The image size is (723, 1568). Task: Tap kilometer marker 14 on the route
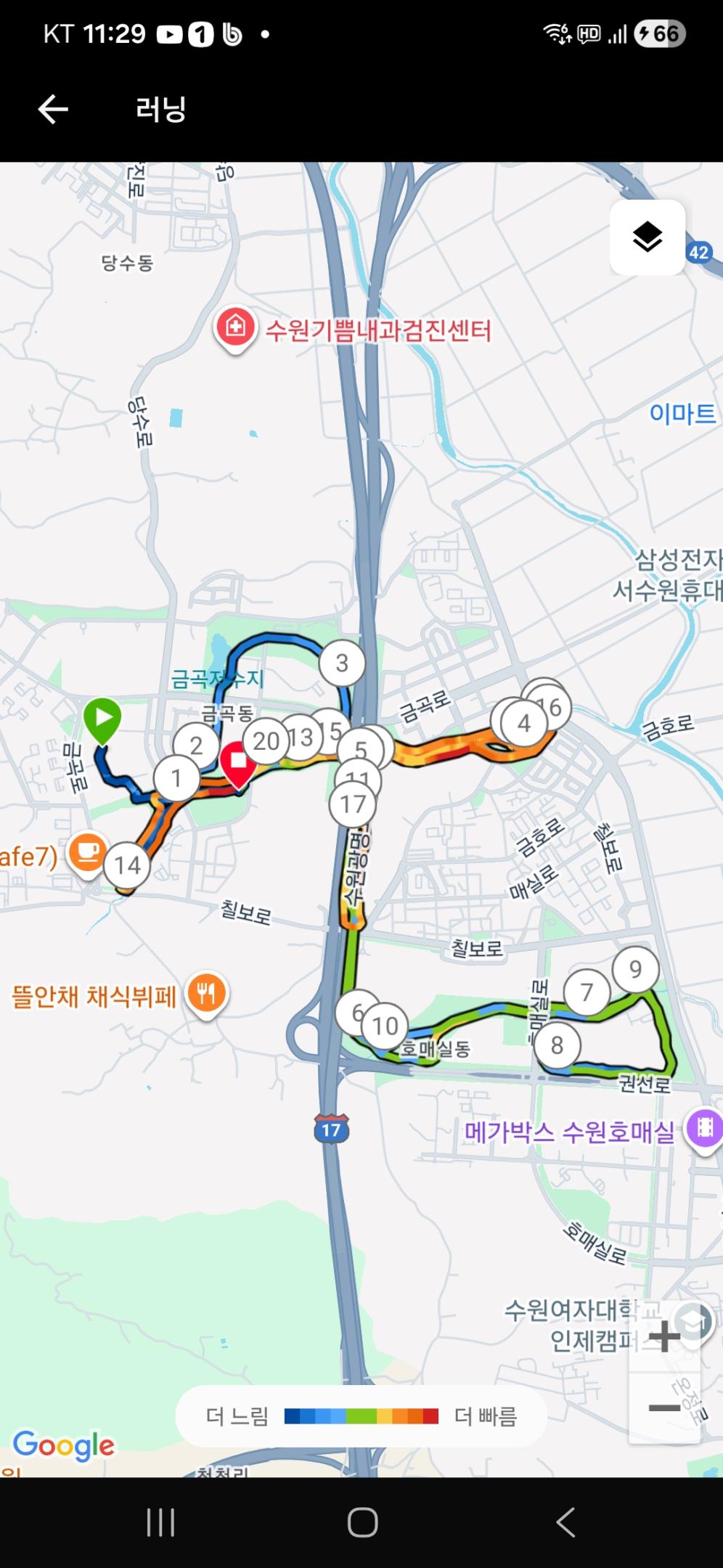click(127, 864)
